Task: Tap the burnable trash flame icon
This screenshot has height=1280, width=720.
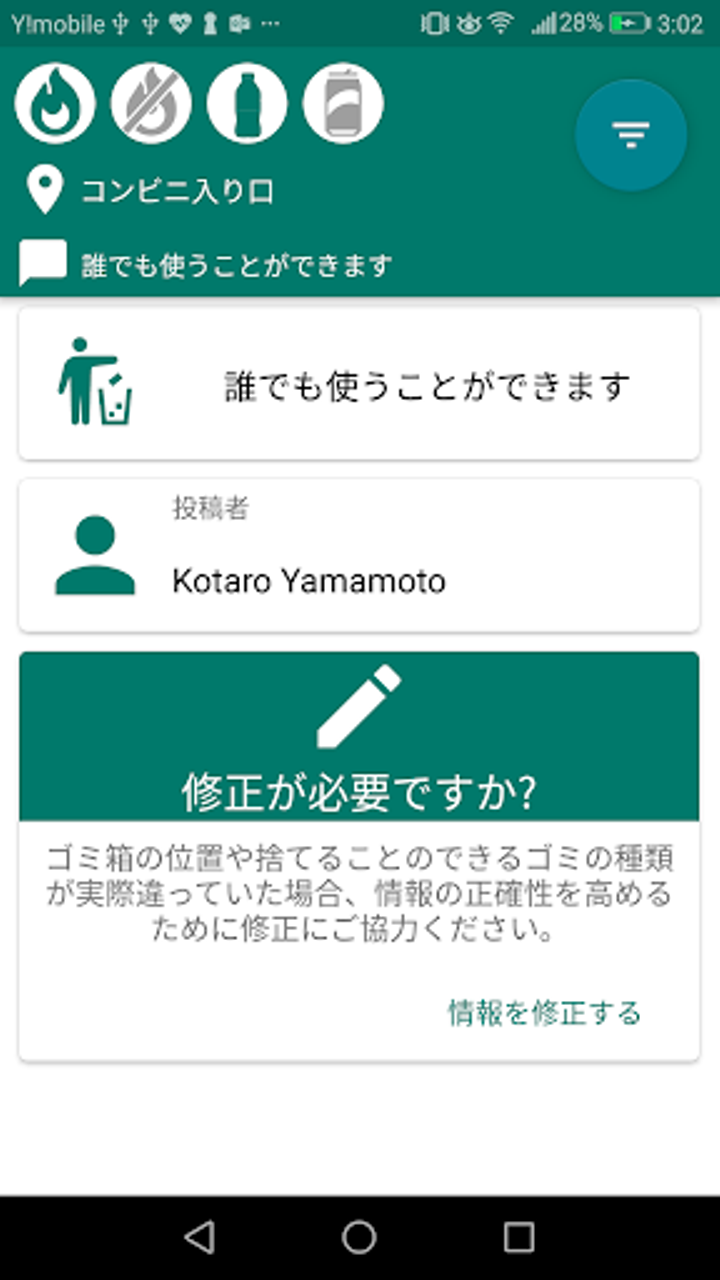Action: coord(55,103)
